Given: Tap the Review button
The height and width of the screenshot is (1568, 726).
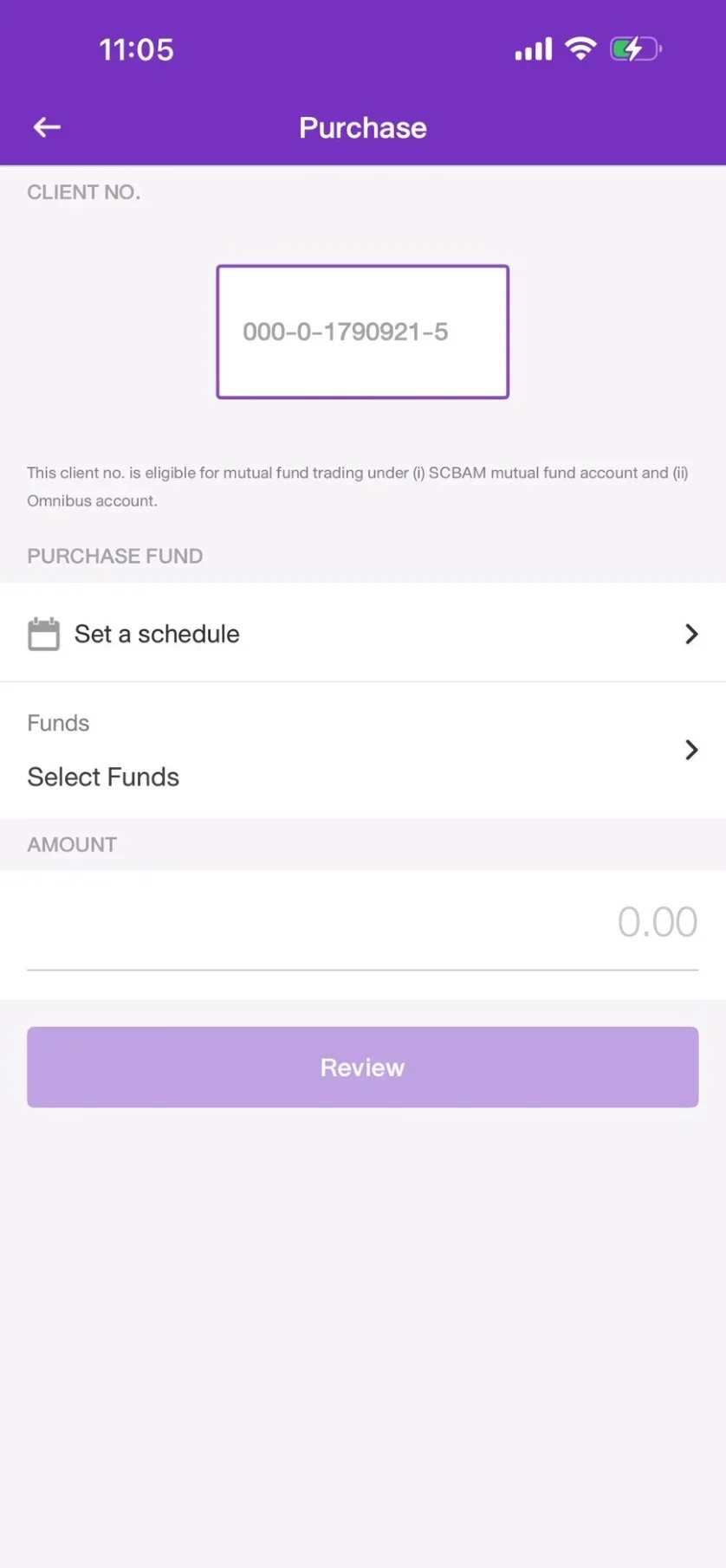Looking at the screenshot, I should pos(363,1067).
